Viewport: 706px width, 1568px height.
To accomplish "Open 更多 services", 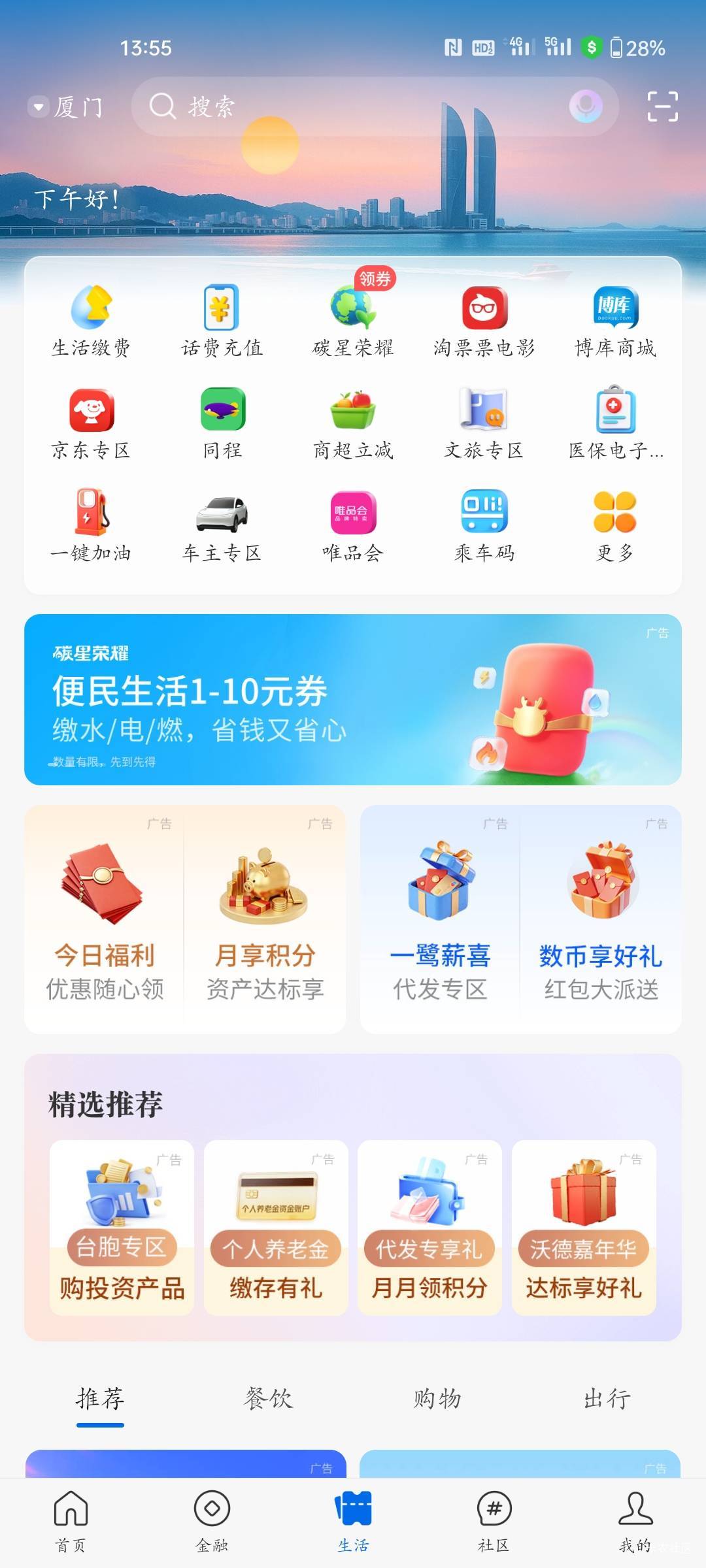I will (x=614, y=526).
